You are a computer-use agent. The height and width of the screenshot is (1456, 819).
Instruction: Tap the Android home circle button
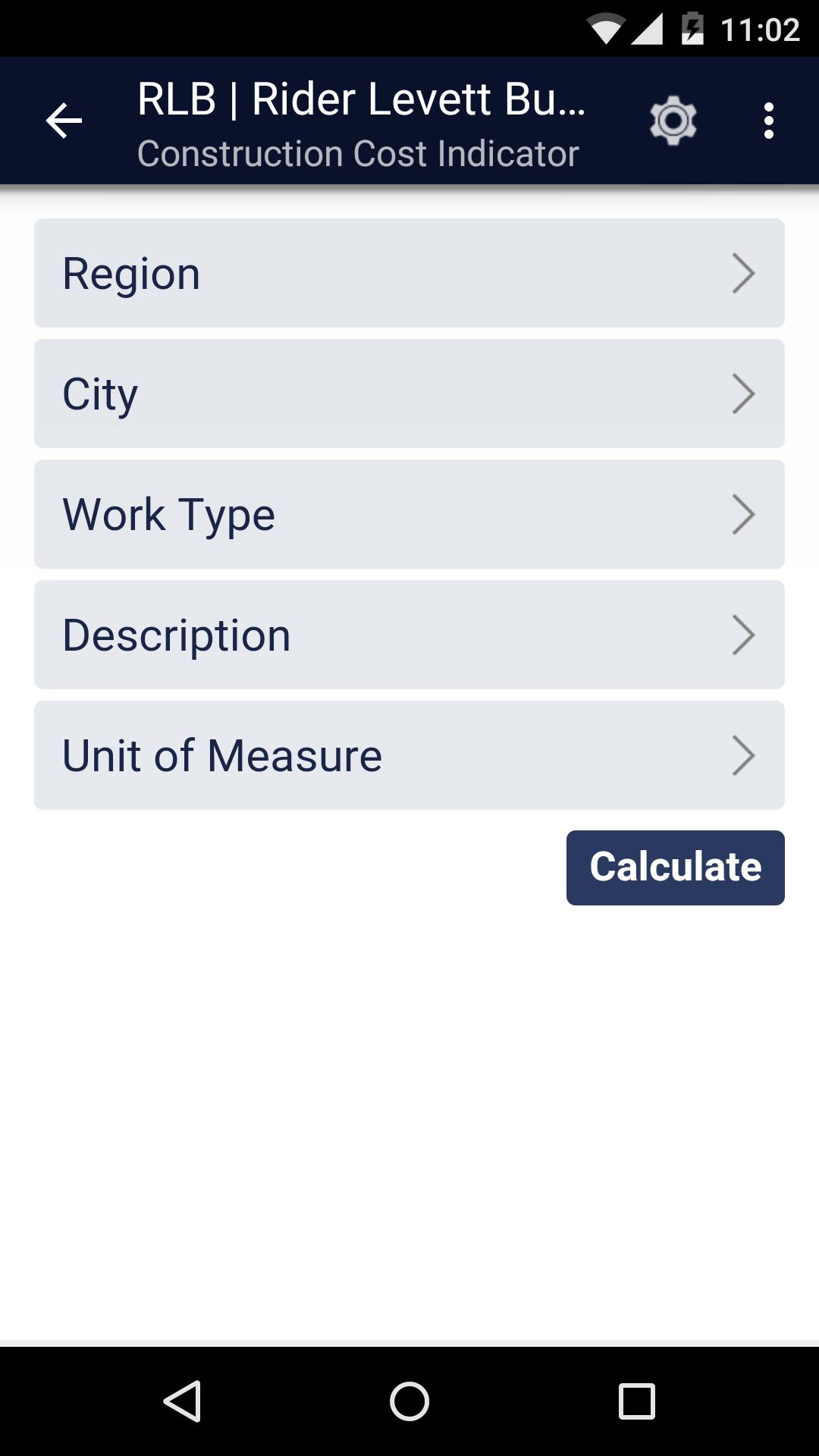[409, 1401]
